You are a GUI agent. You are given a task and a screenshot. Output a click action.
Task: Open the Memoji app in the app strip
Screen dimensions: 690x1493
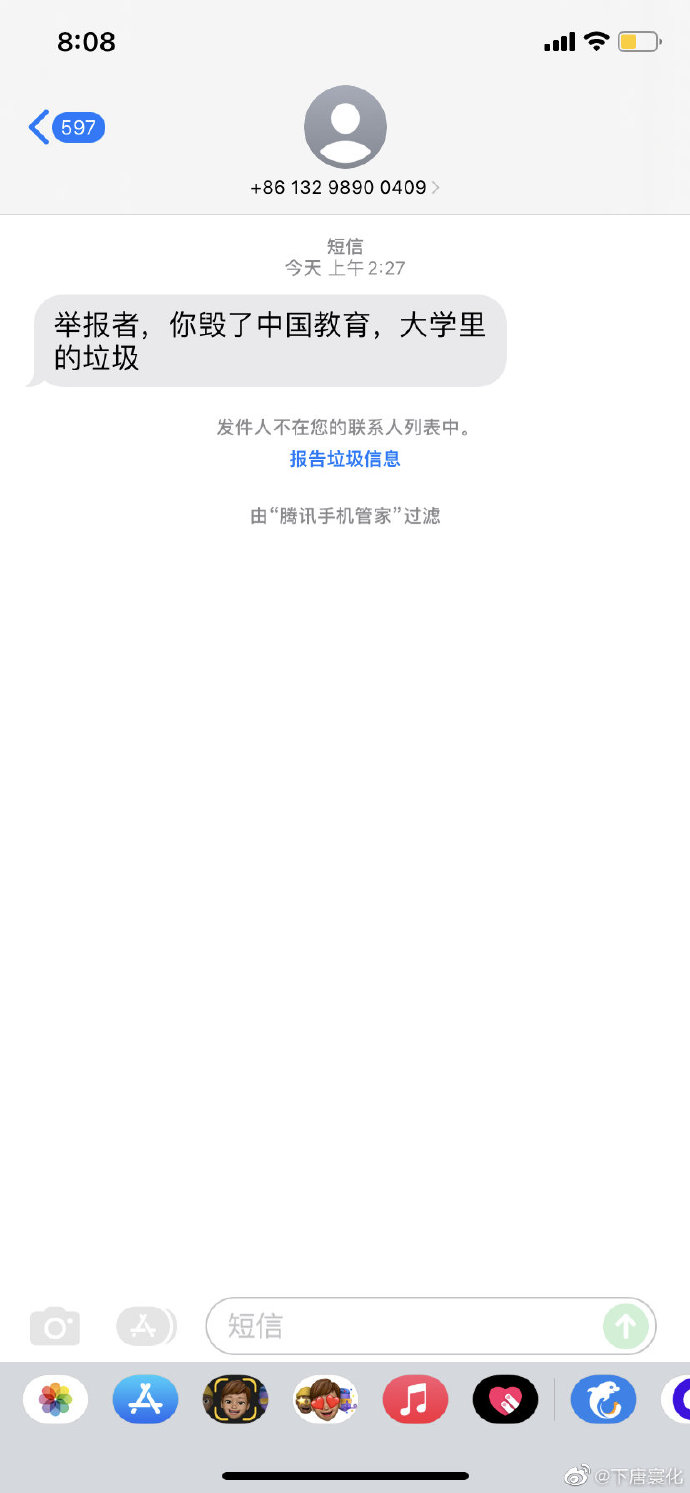235,1399
